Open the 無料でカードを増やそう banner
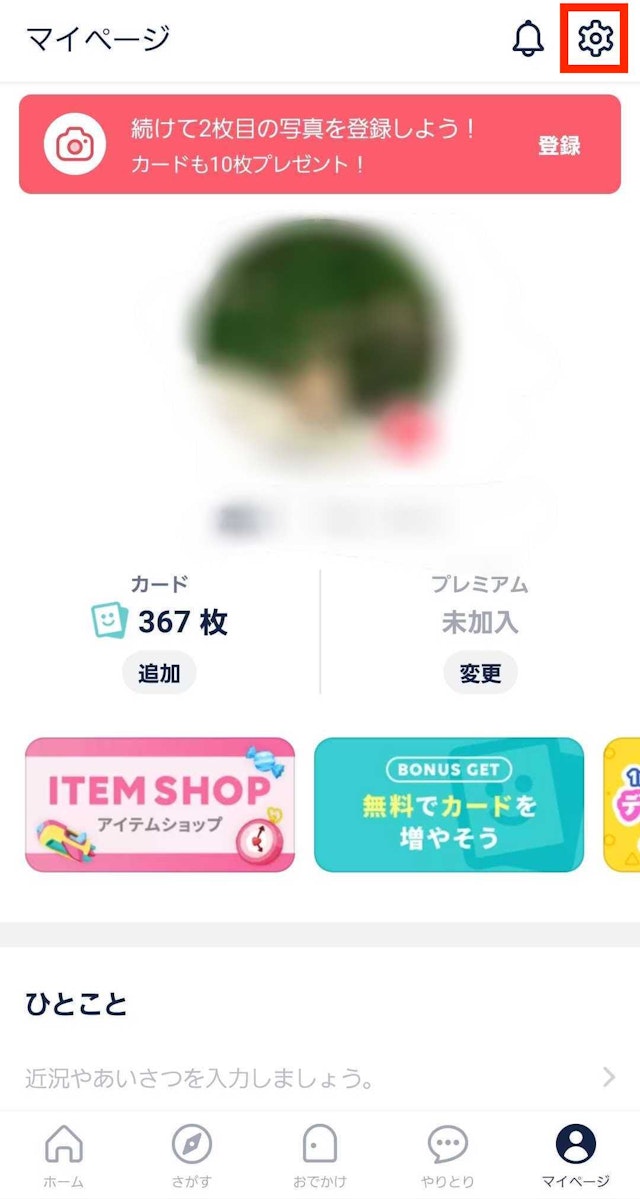640x1199 pixels. click(449, 805)
